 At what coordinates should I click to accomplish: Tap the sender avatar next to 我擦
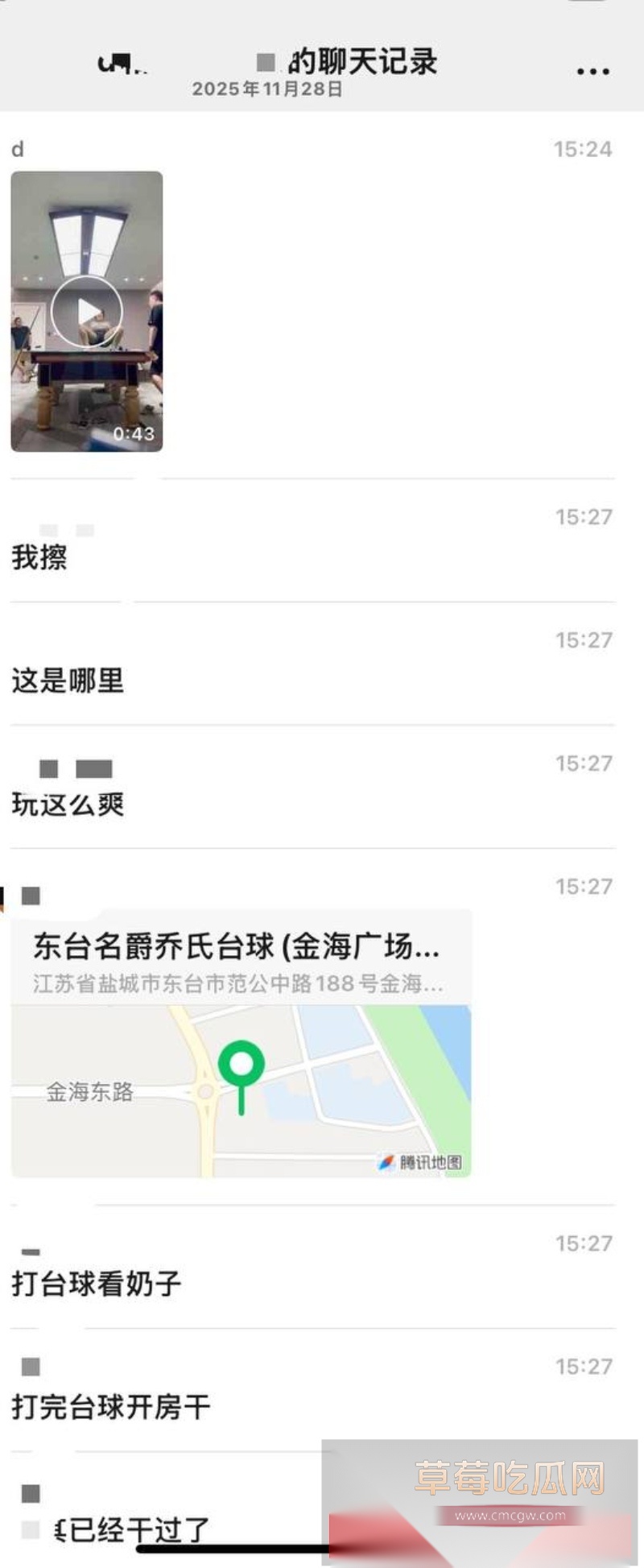point(51,528)
